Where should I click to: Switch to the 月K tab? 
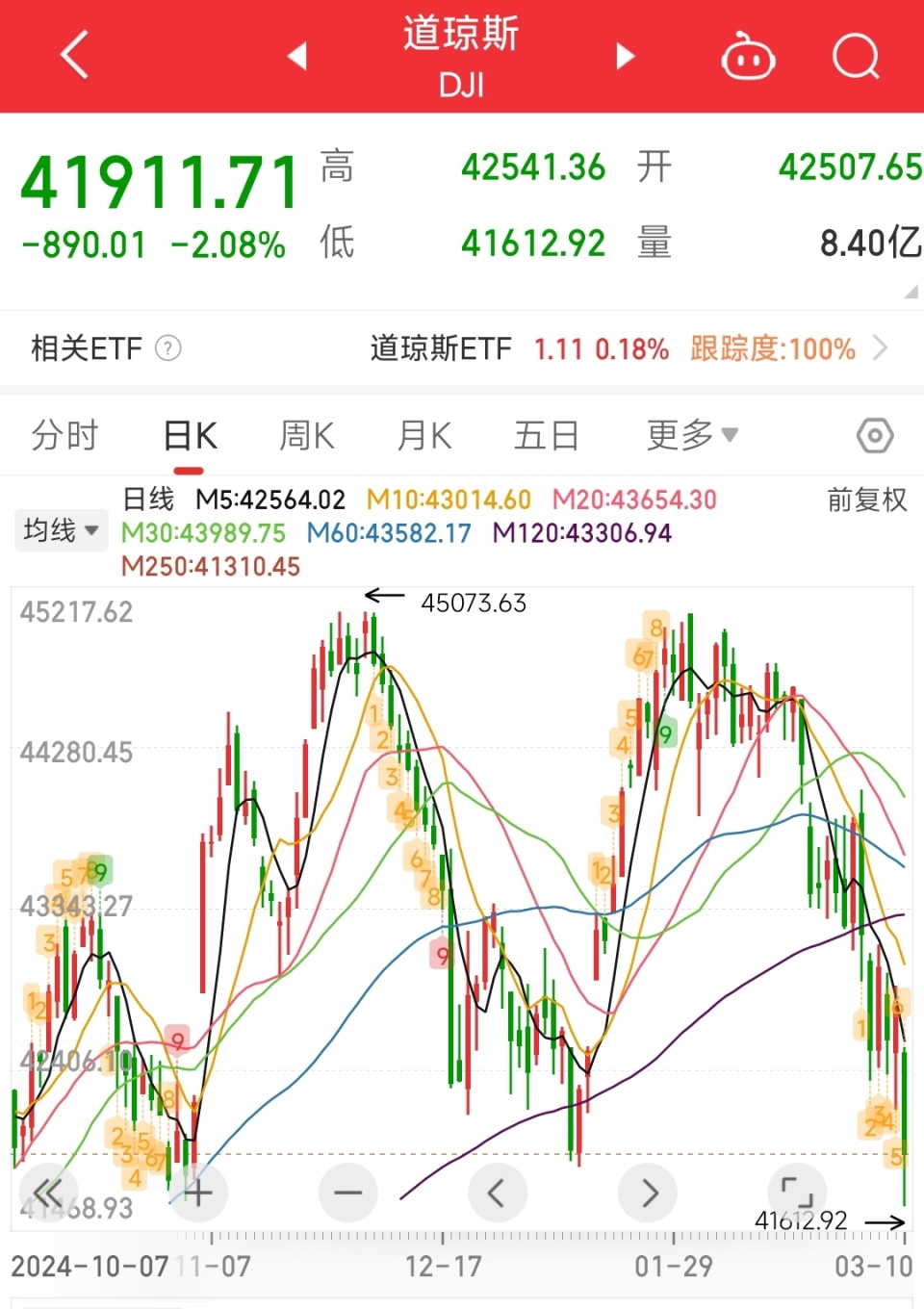(x=423, y=435)
